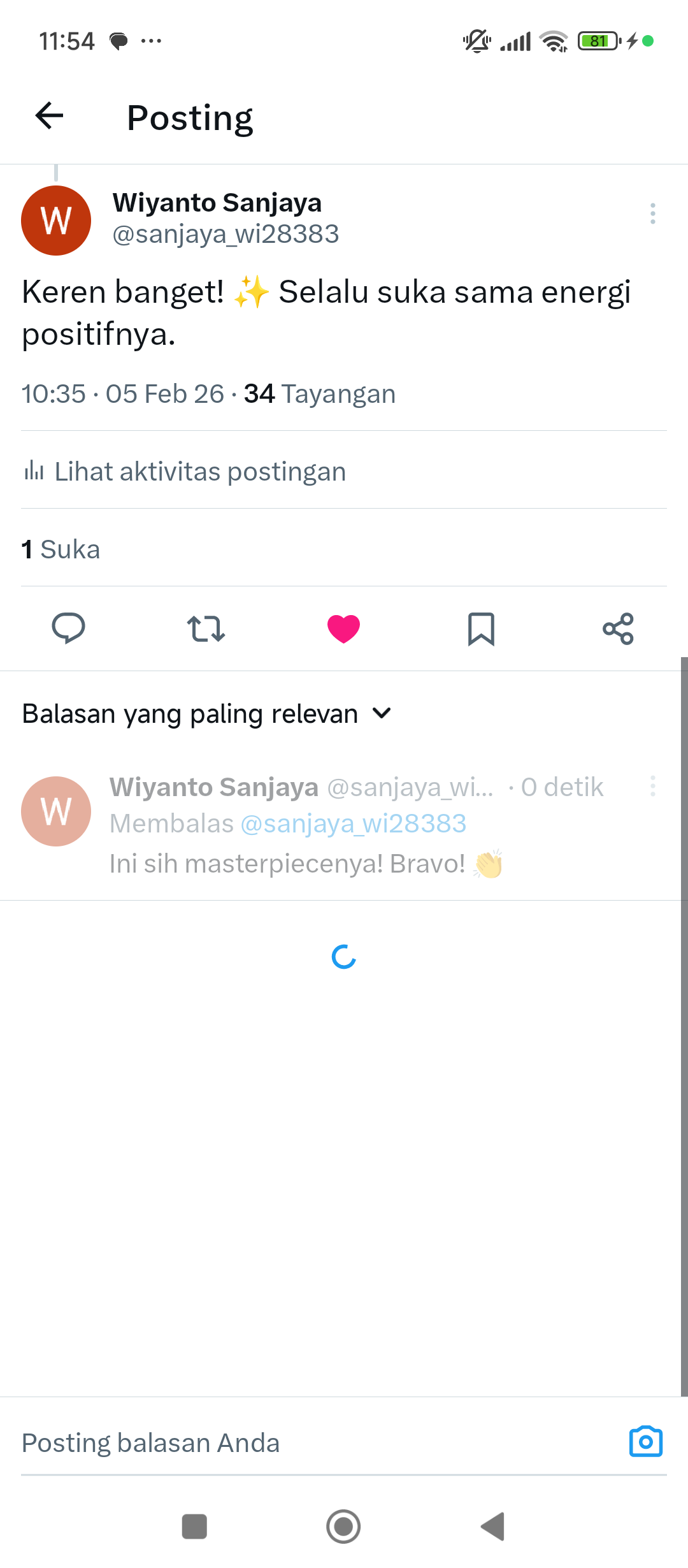Tap the @sanjaya_wi28383 mention in the reply

click(x=354, y=824)
